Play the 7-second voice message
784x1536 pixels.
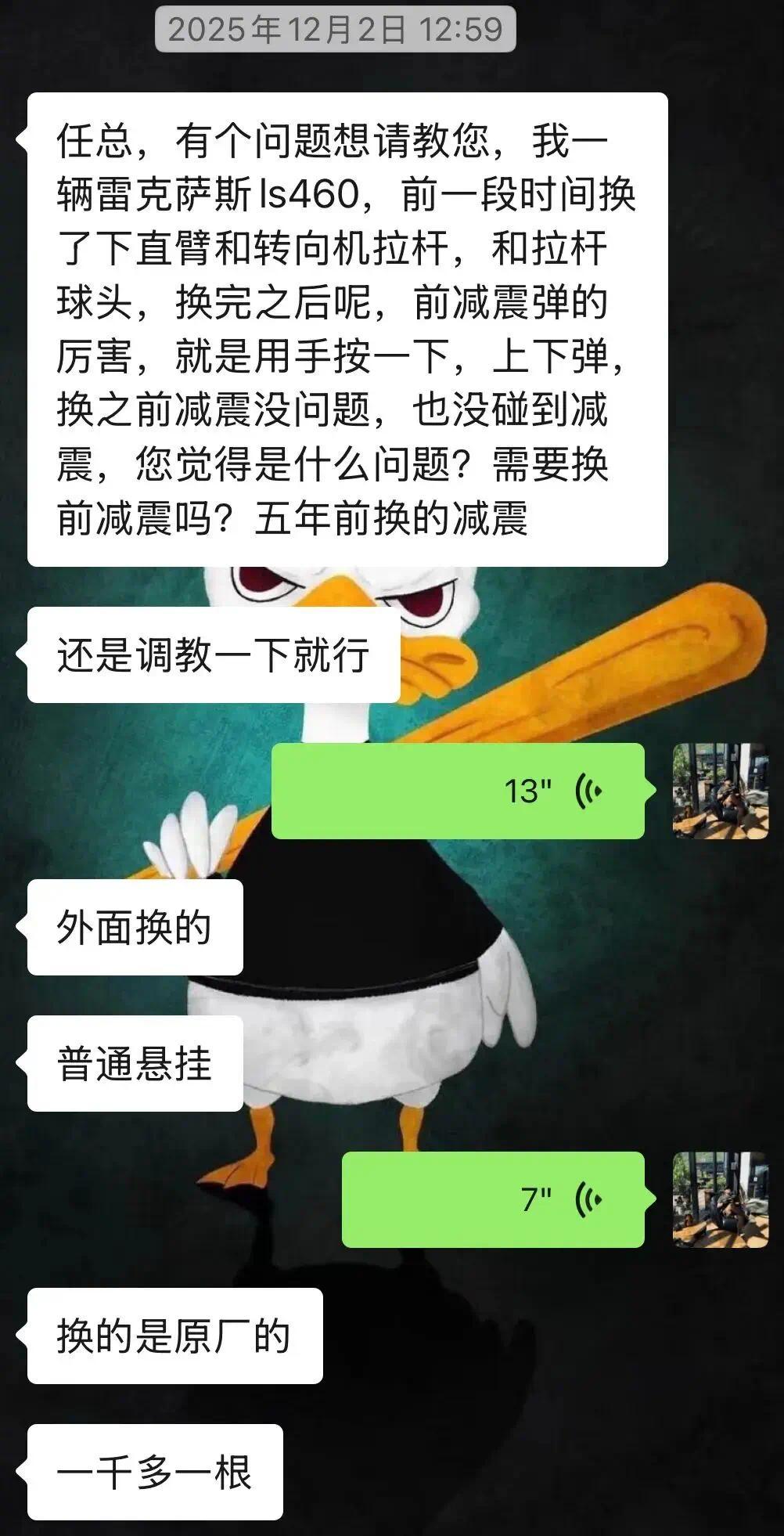(x=493, y=1199)
